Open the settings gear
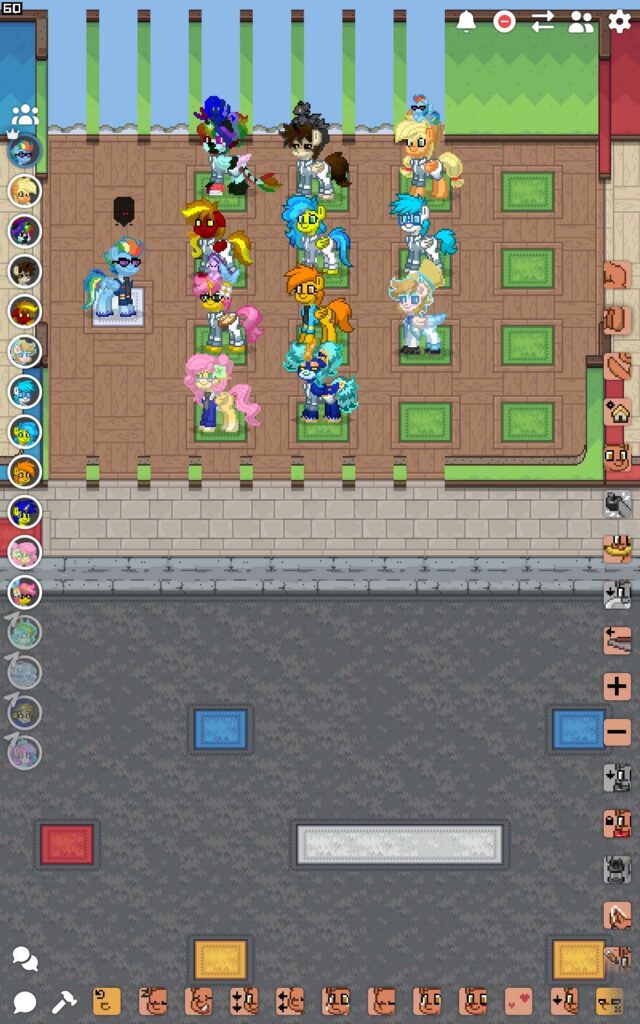The width and height of the screenshot is (640, 1024). click(x=620, y=21)
